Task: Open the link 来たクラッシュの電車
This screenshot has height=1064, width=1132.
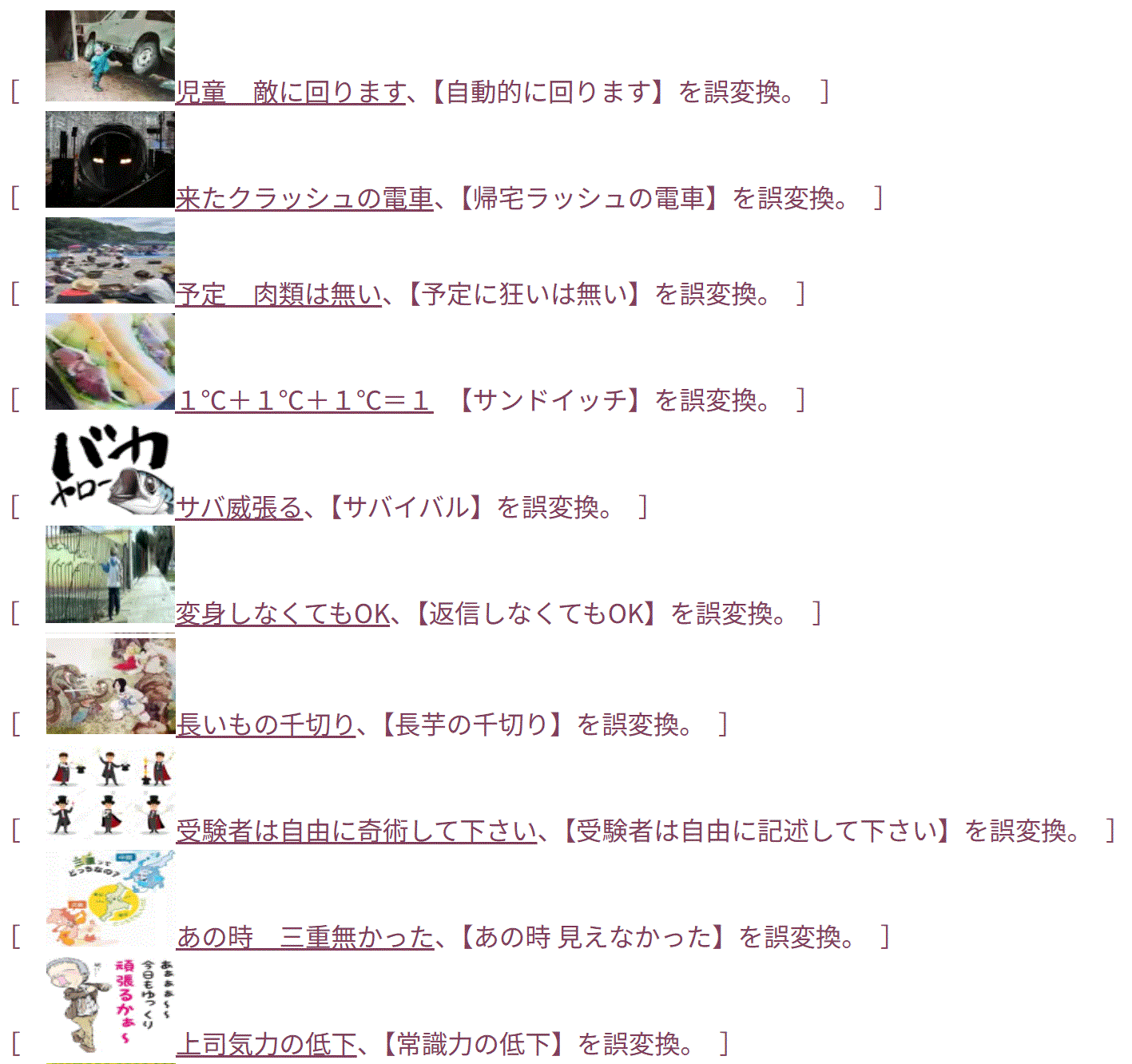Action: (x=304, y=198)
